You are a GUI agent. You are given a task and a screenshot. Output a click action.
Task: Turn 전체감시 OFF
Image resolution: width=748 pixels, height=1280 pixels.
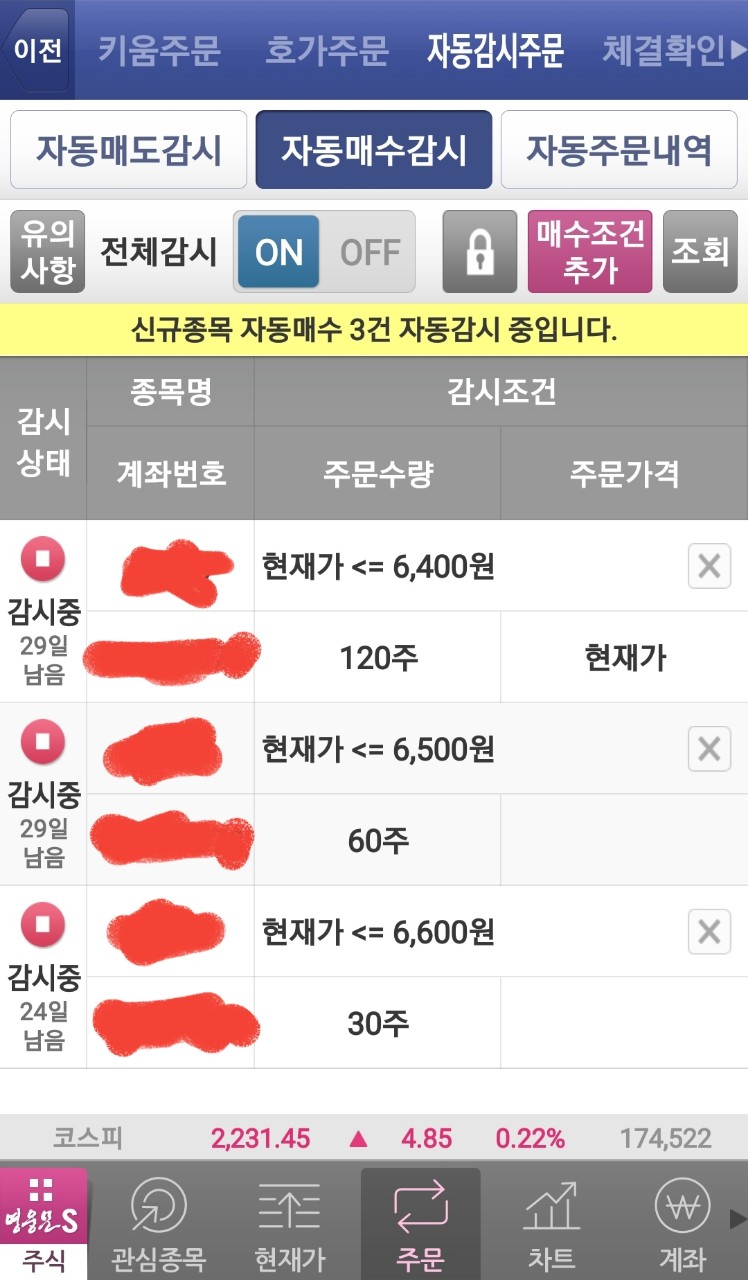369,252
